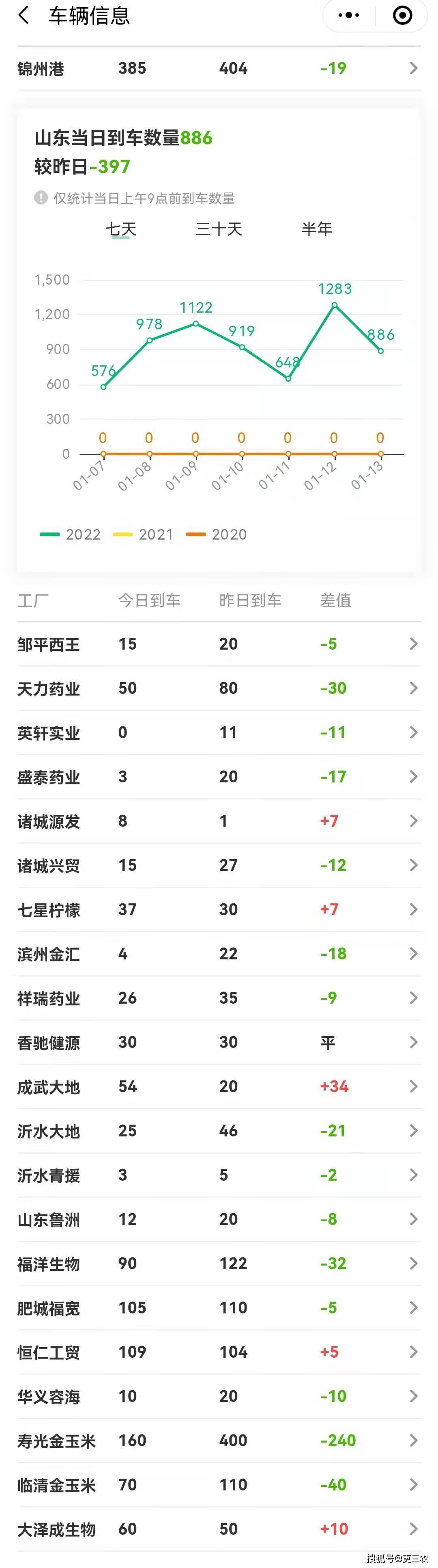This screenshot has width=438, height=1568.
Task: Switch chart to 半年 range
Action: click(x=316, y=229)
